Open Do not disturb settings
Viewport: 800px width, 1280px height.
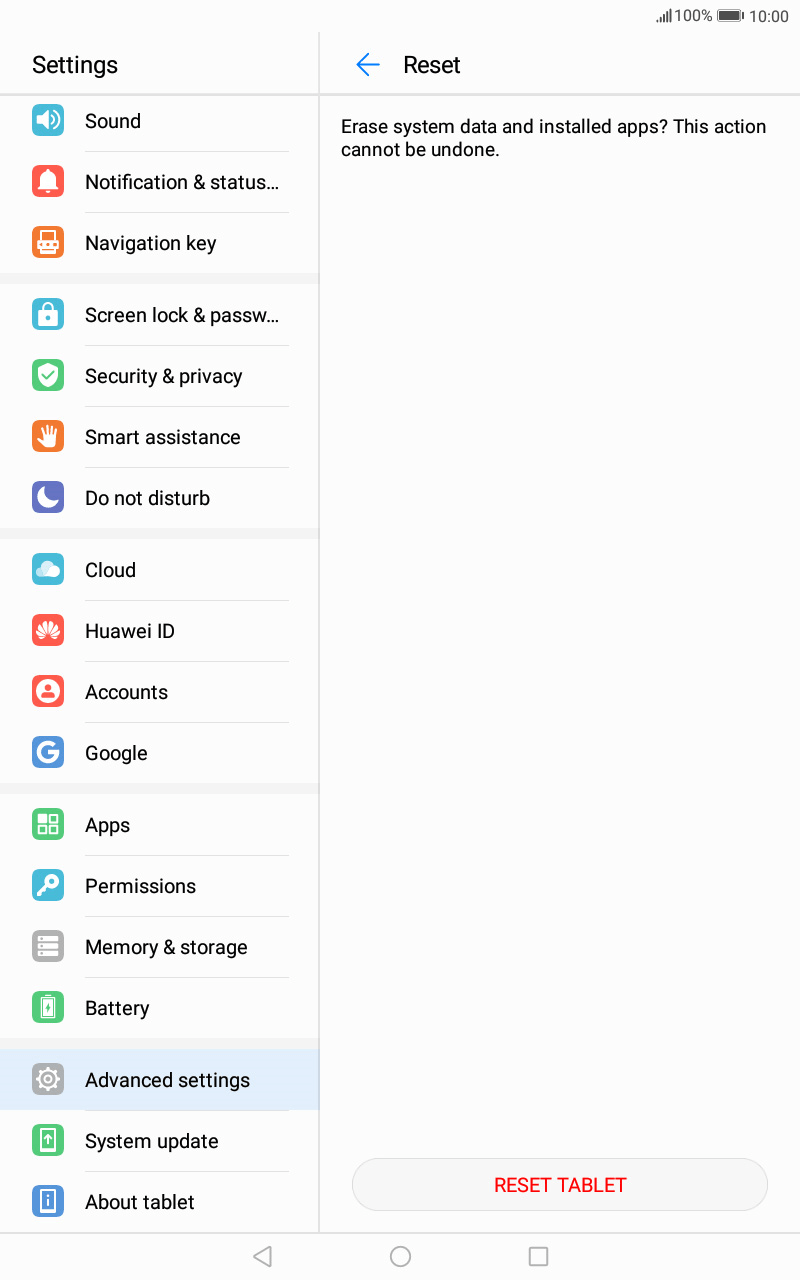tap(159, 498)
